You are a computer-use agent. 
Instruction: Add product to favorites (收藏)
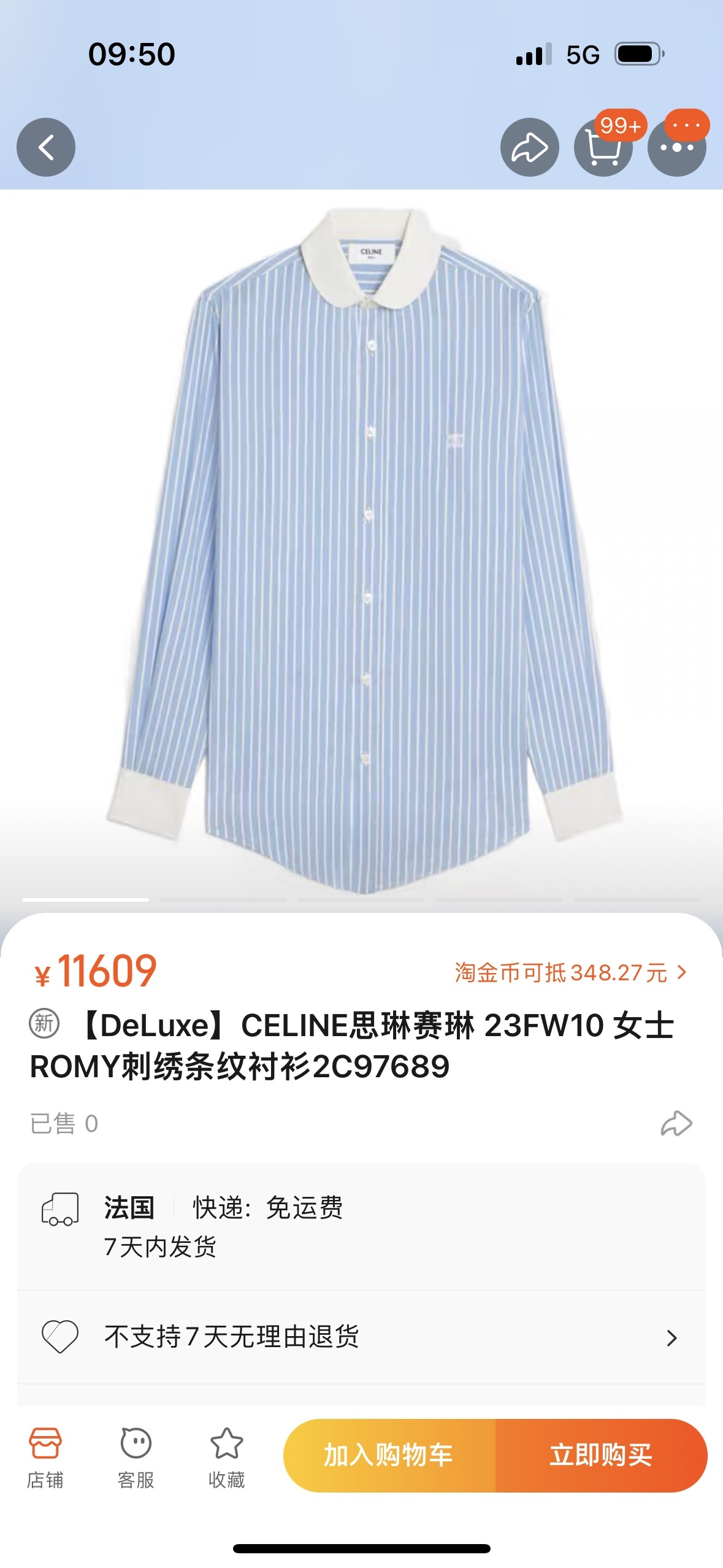tap(226, 1456)
